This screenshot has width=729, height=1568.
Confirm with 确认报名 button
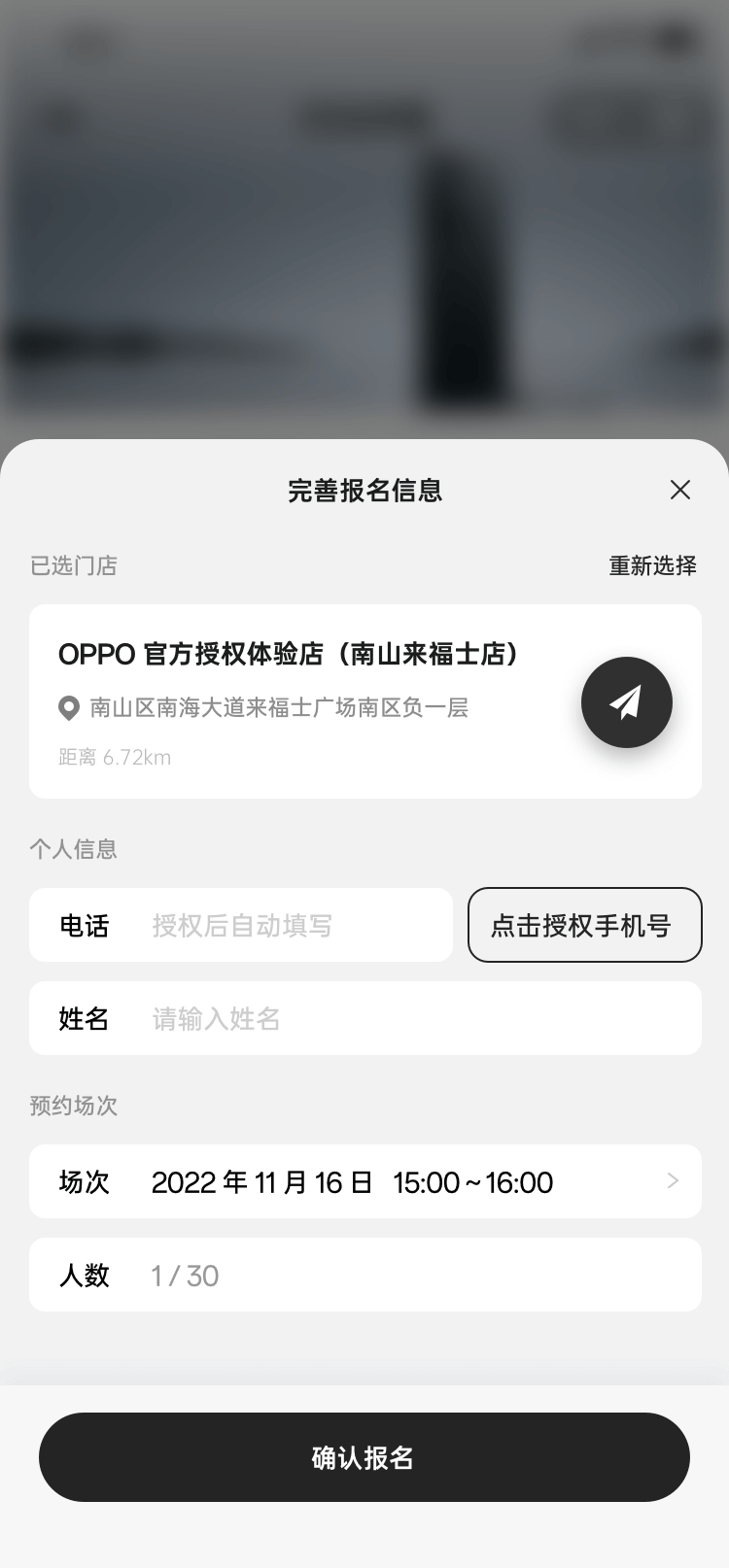coord(364,1457)
